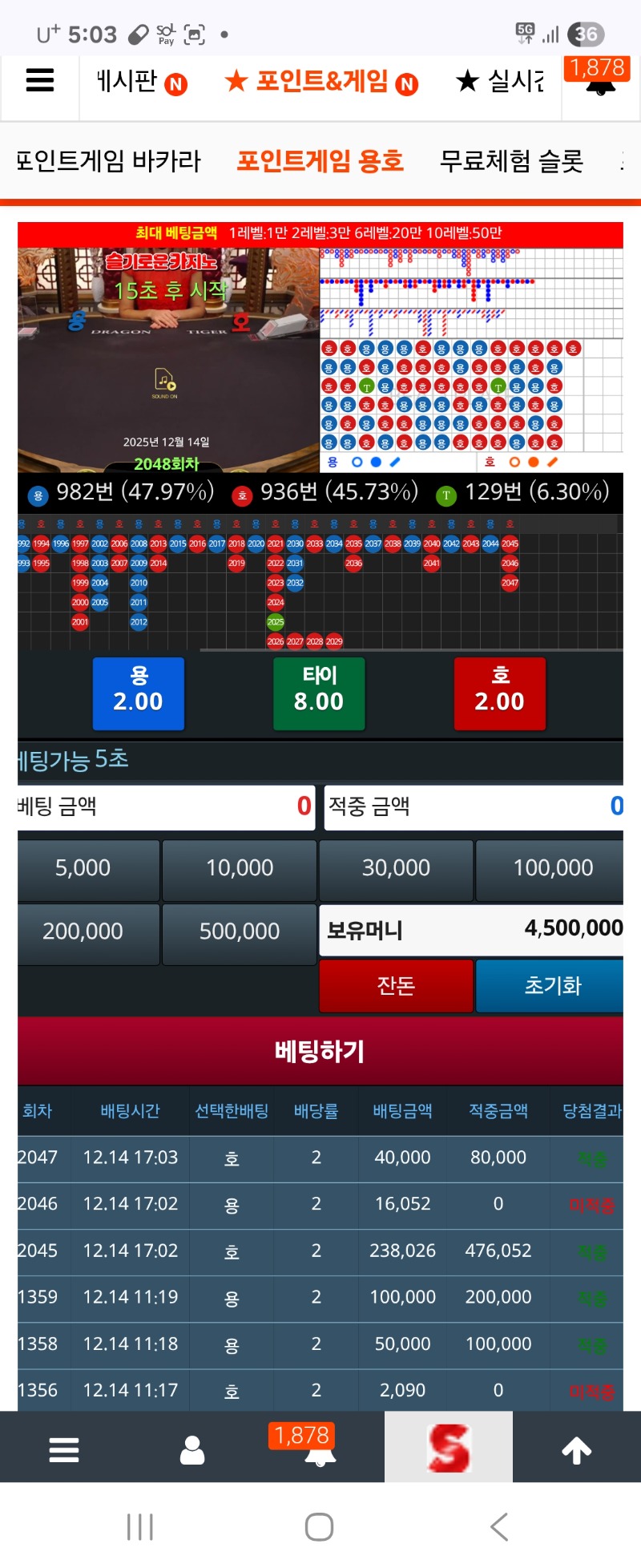Switch to the 포인트게임 바카라 tab
Viewport: 641px width, 1568px height.
(x=108, y=160)
